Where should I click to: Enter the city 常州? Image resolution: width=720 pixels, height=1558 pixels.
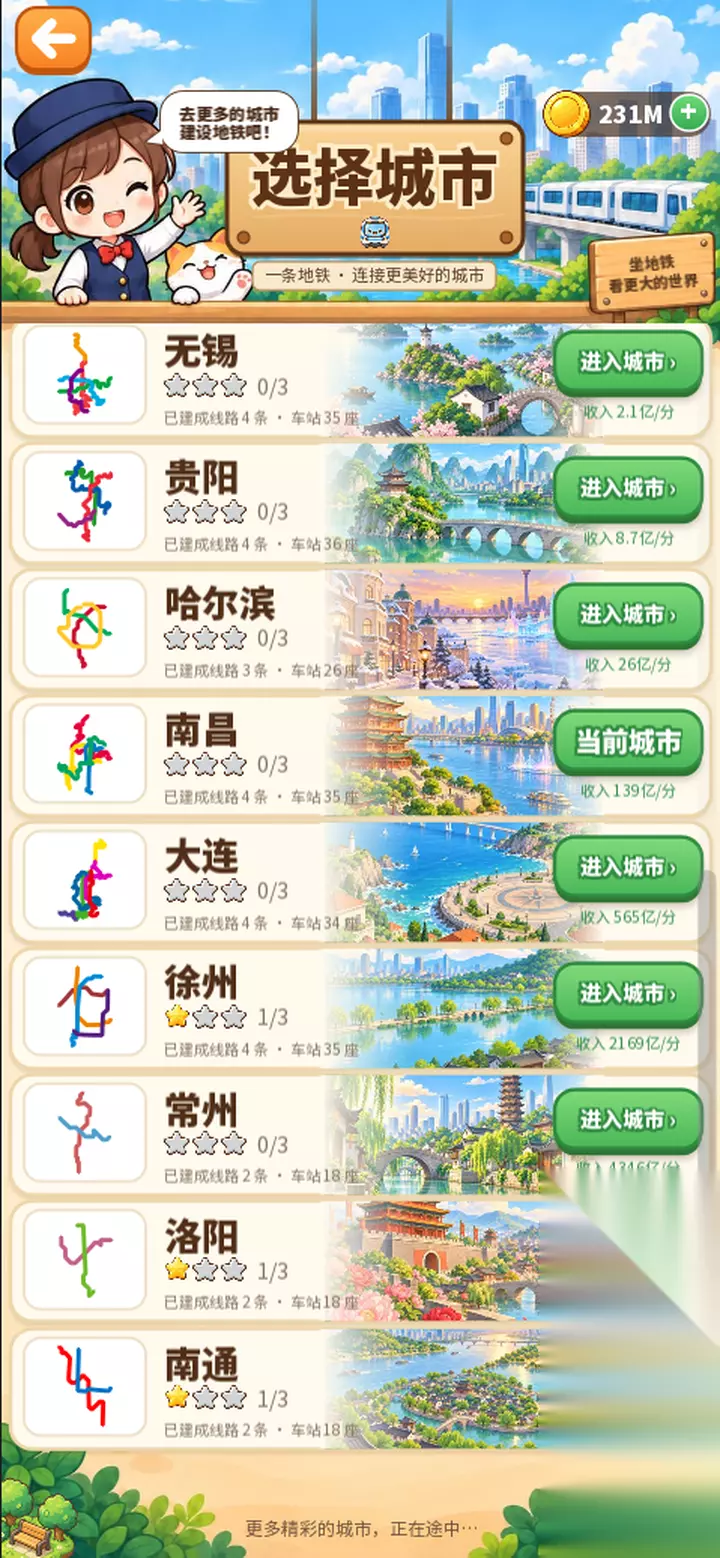coord(628,1119)
